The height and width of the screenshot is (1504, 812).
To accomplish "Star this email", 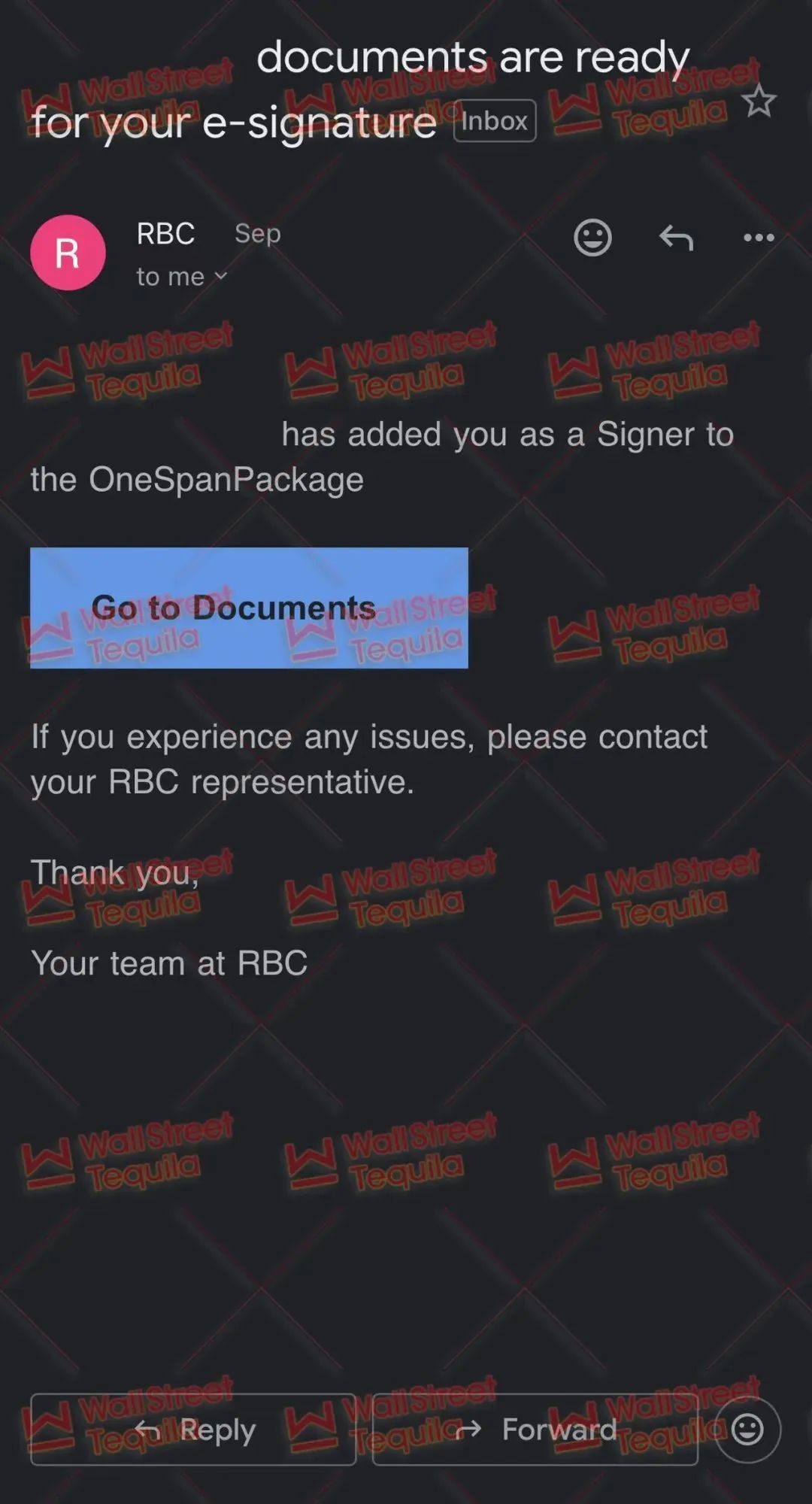I will click(x=758, y=102).
